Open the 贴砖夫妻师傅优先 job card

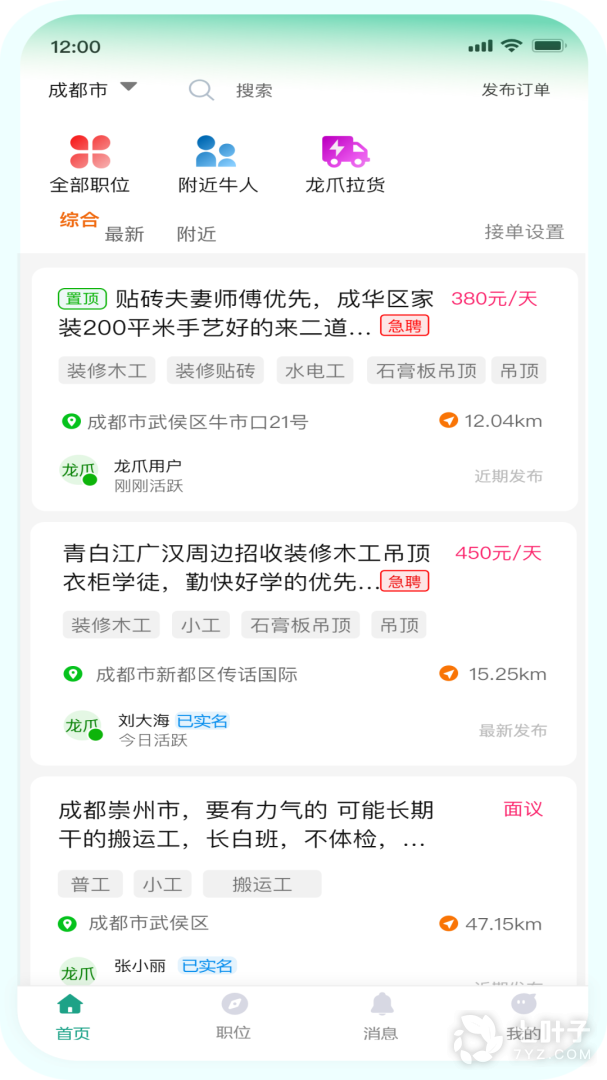[305, 389]
